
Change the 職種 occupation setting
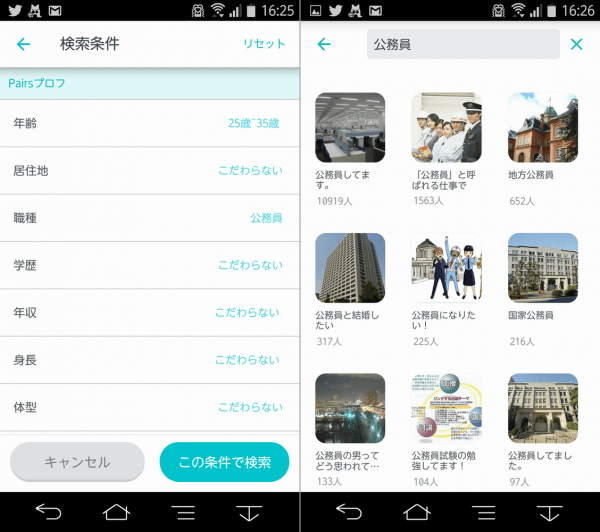pyautogui.click(x=150, y=218)
